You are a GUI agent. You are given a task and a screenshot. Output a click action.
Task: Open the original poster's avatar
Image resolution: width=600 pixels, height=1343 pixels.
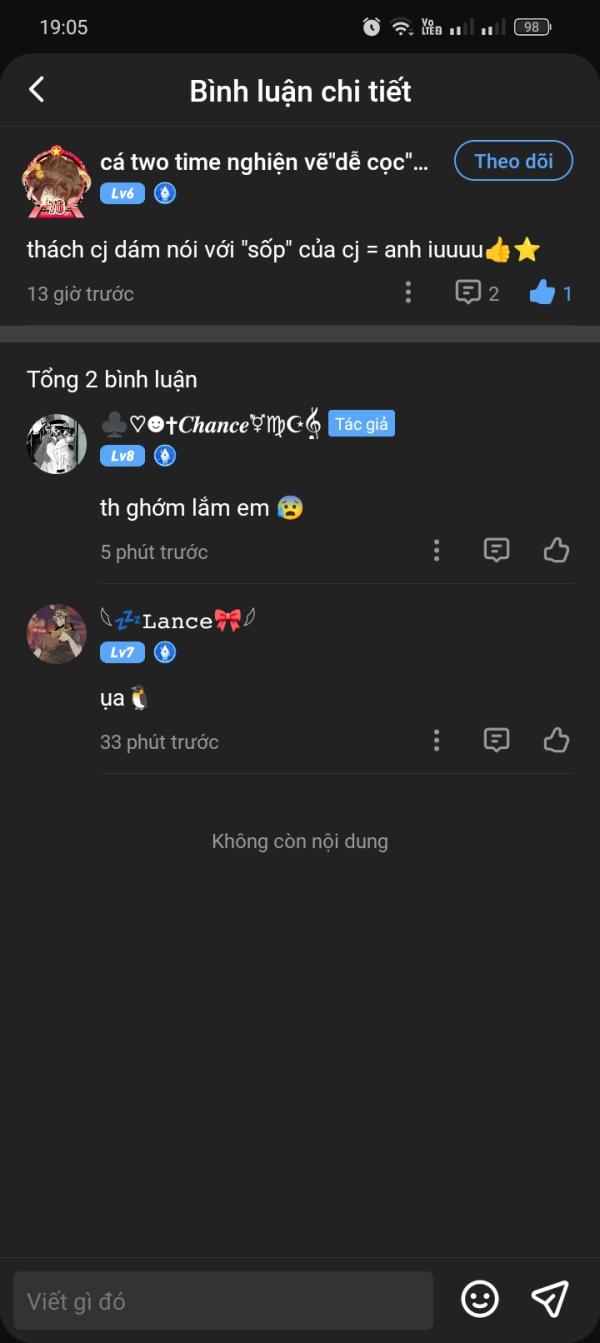click(x=57, y=181)
